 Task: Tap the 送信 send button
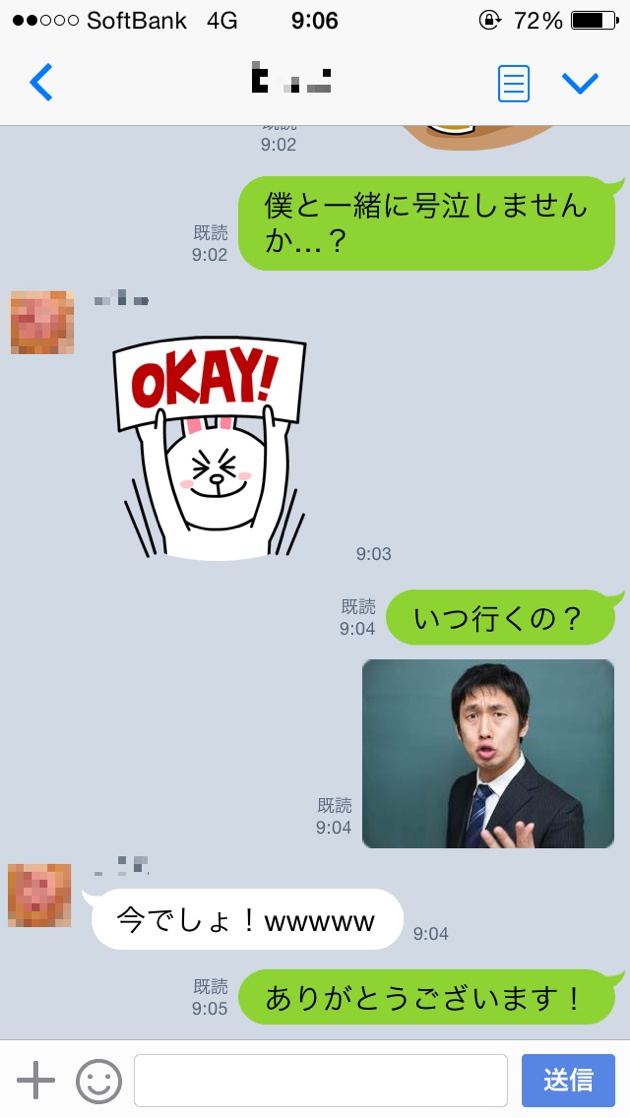pyautogui.click(x=567, y=1080)
